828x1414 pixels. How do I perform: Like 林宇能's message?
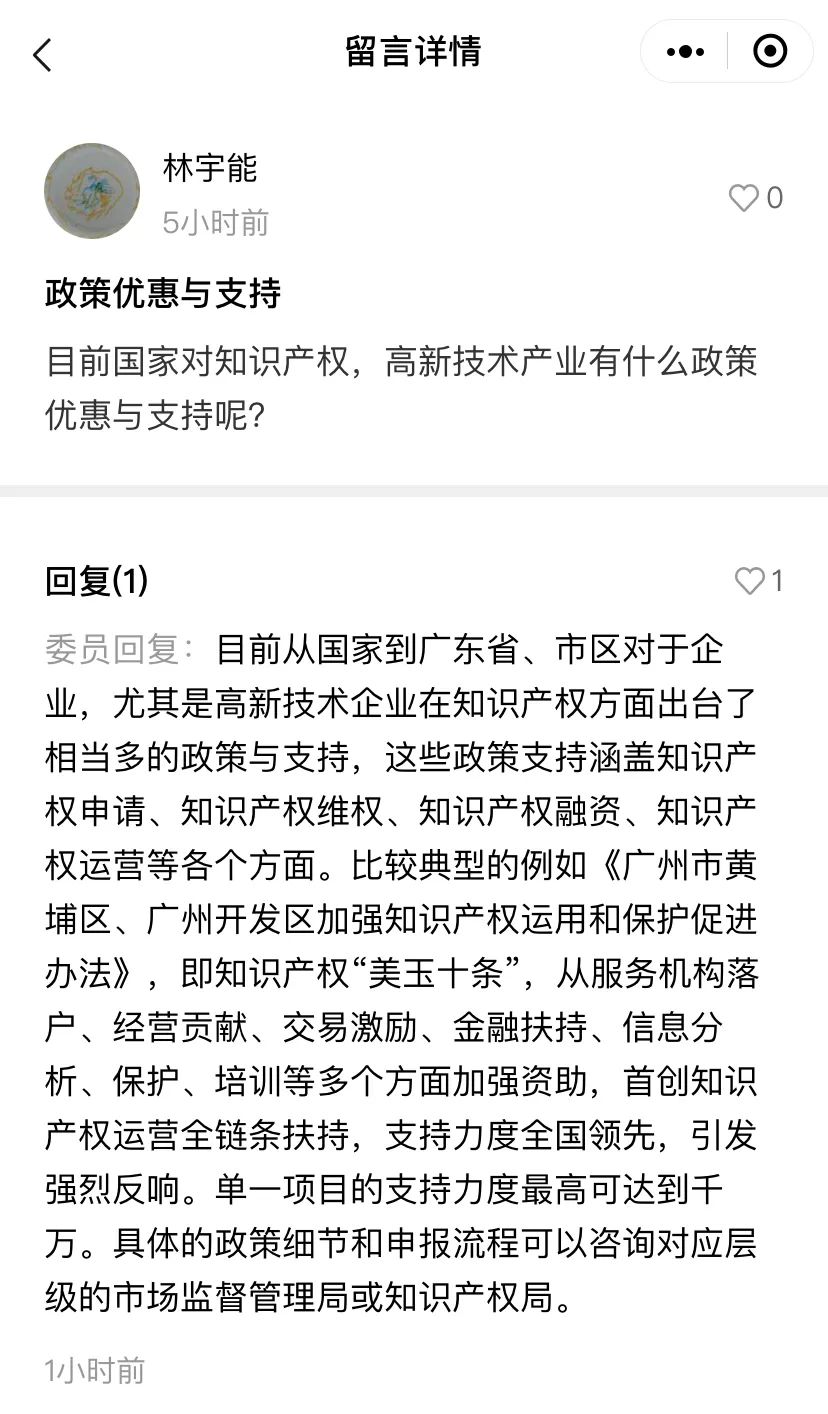(x=744, y=198)
